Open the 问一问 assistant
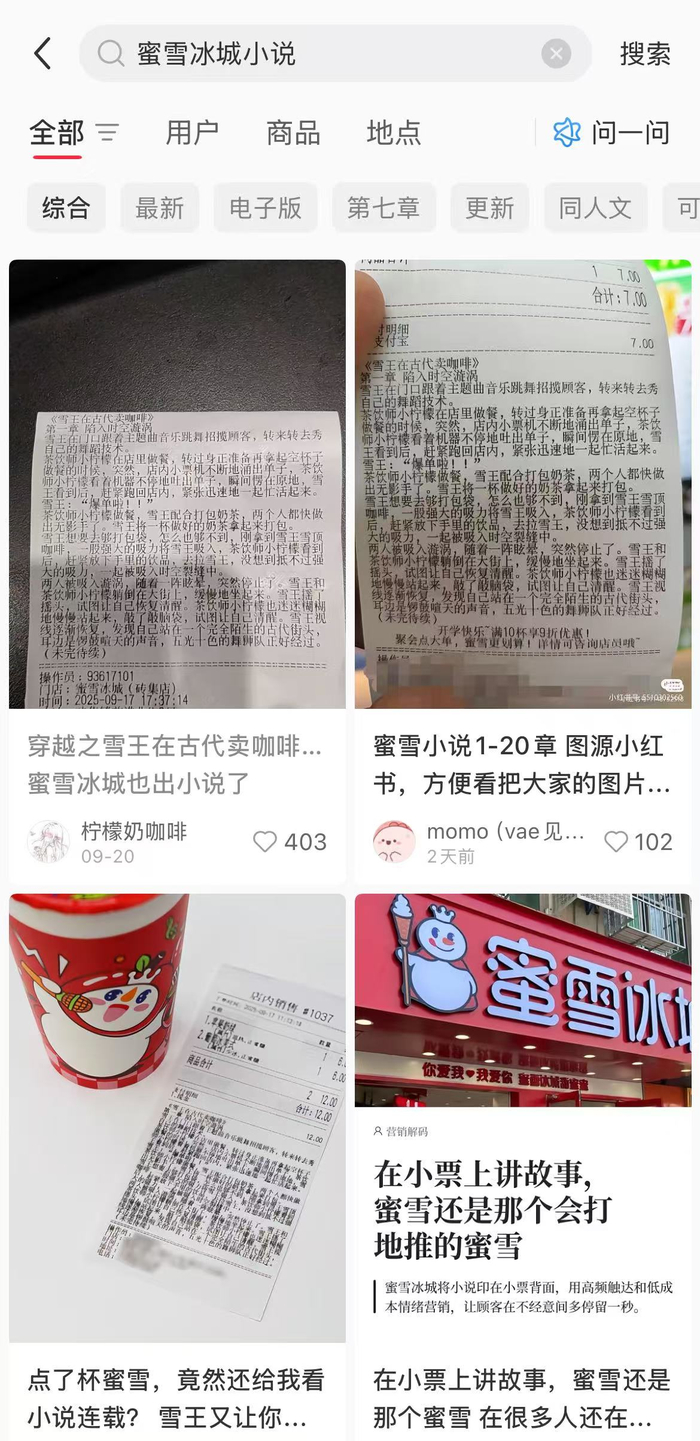The width and height of the screenshot is (700, 1441). [612, 133]
